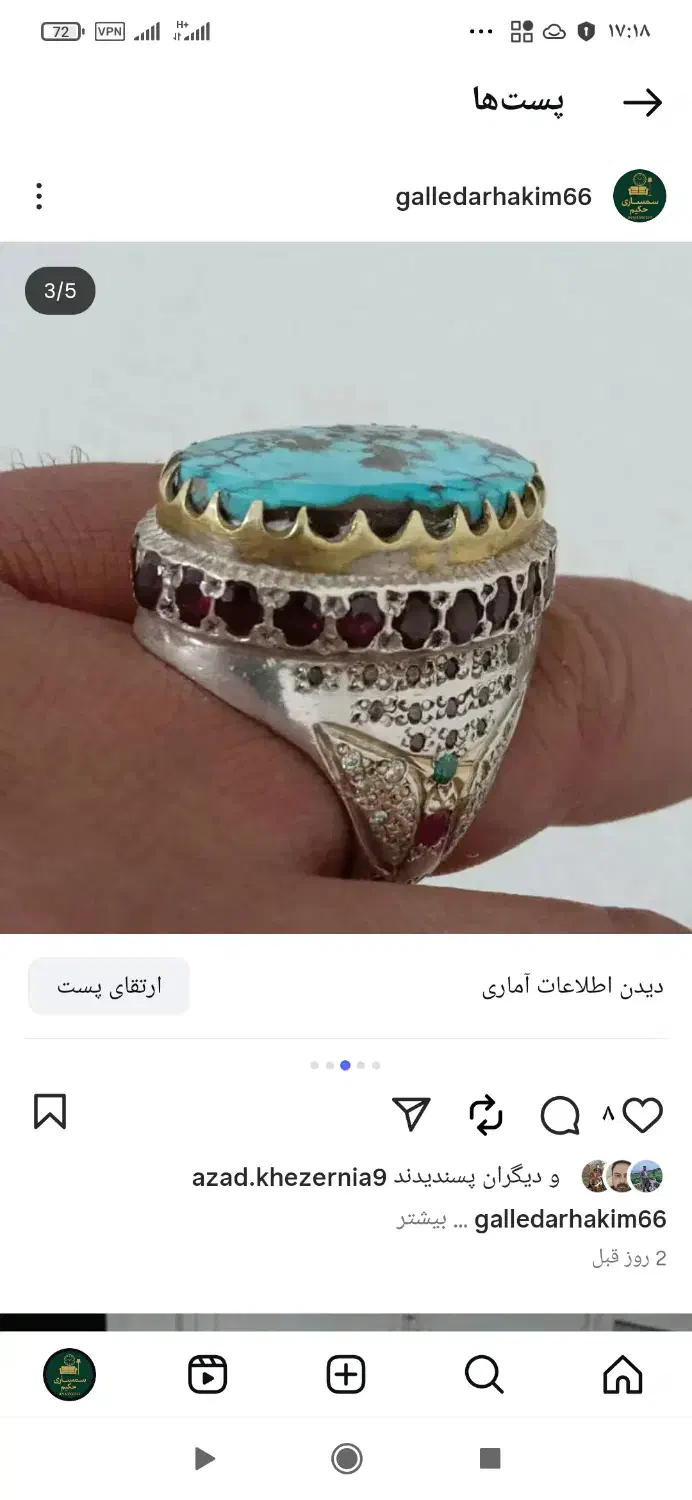Open comments on this post
Viewport: 692px width, 1500px height.
560,1115
